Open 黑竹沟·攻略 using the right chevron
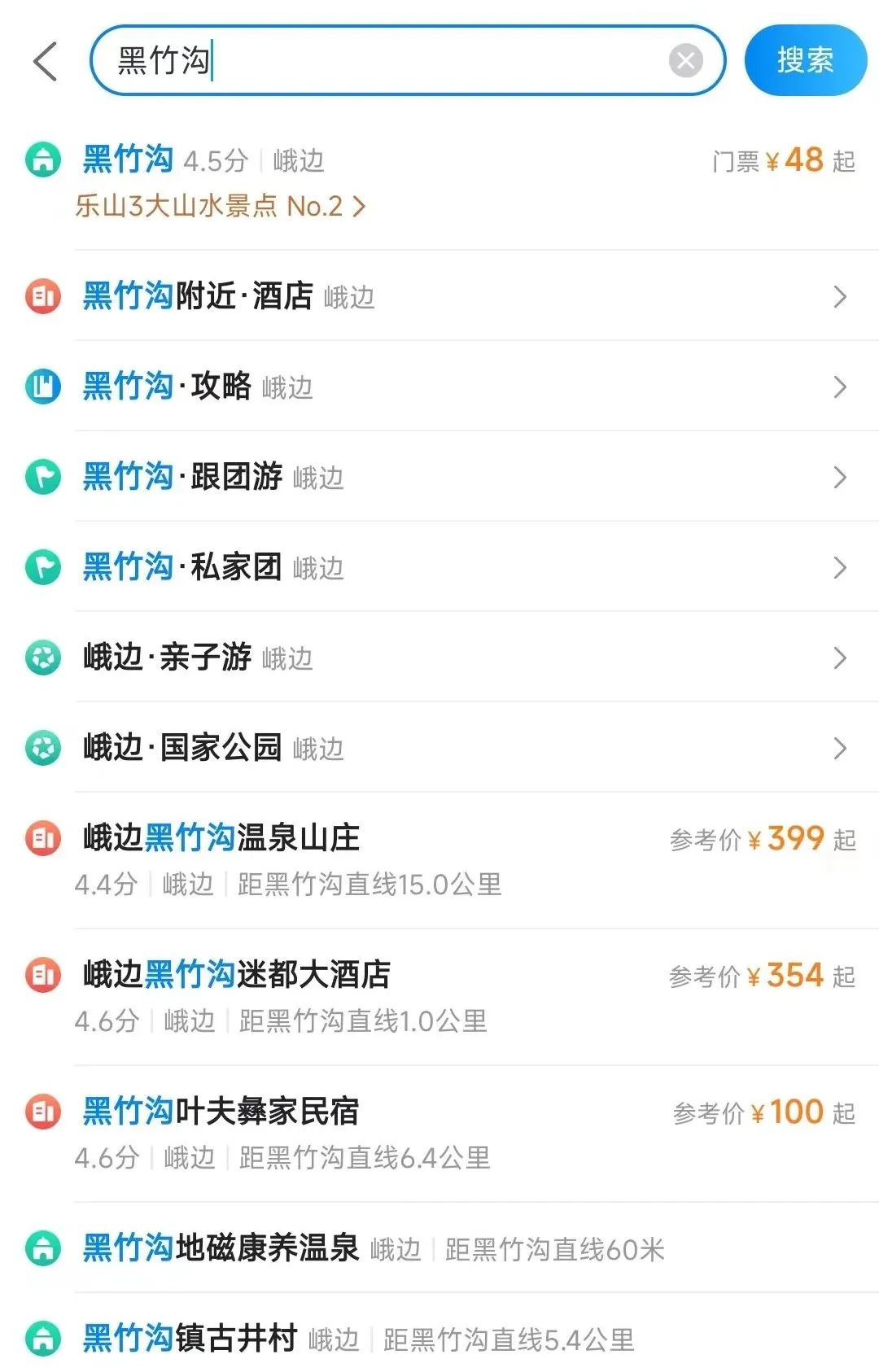879x1372 pixels. point(842,387)
